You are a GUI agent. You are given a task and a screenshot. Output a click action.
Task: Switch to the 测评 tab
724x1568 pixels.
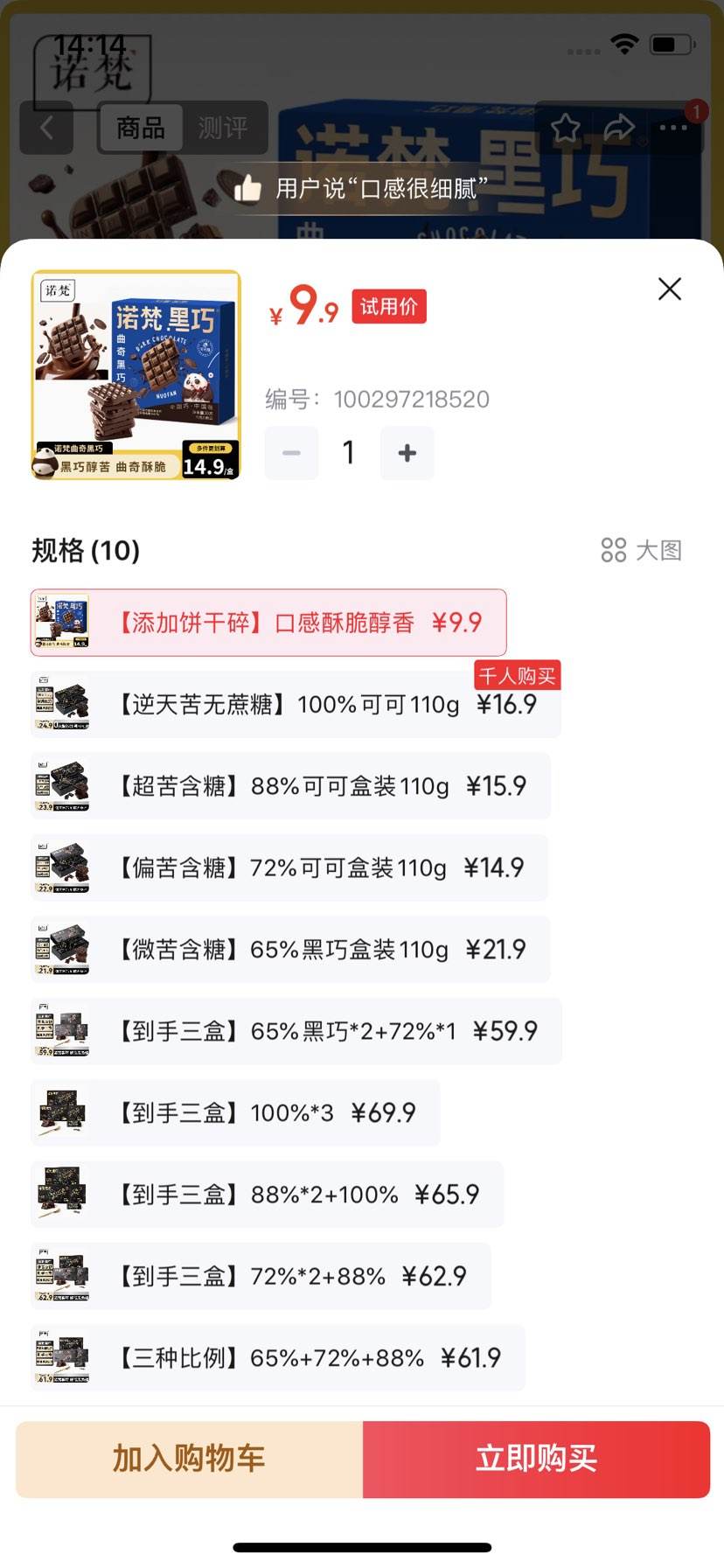point(224,128)
